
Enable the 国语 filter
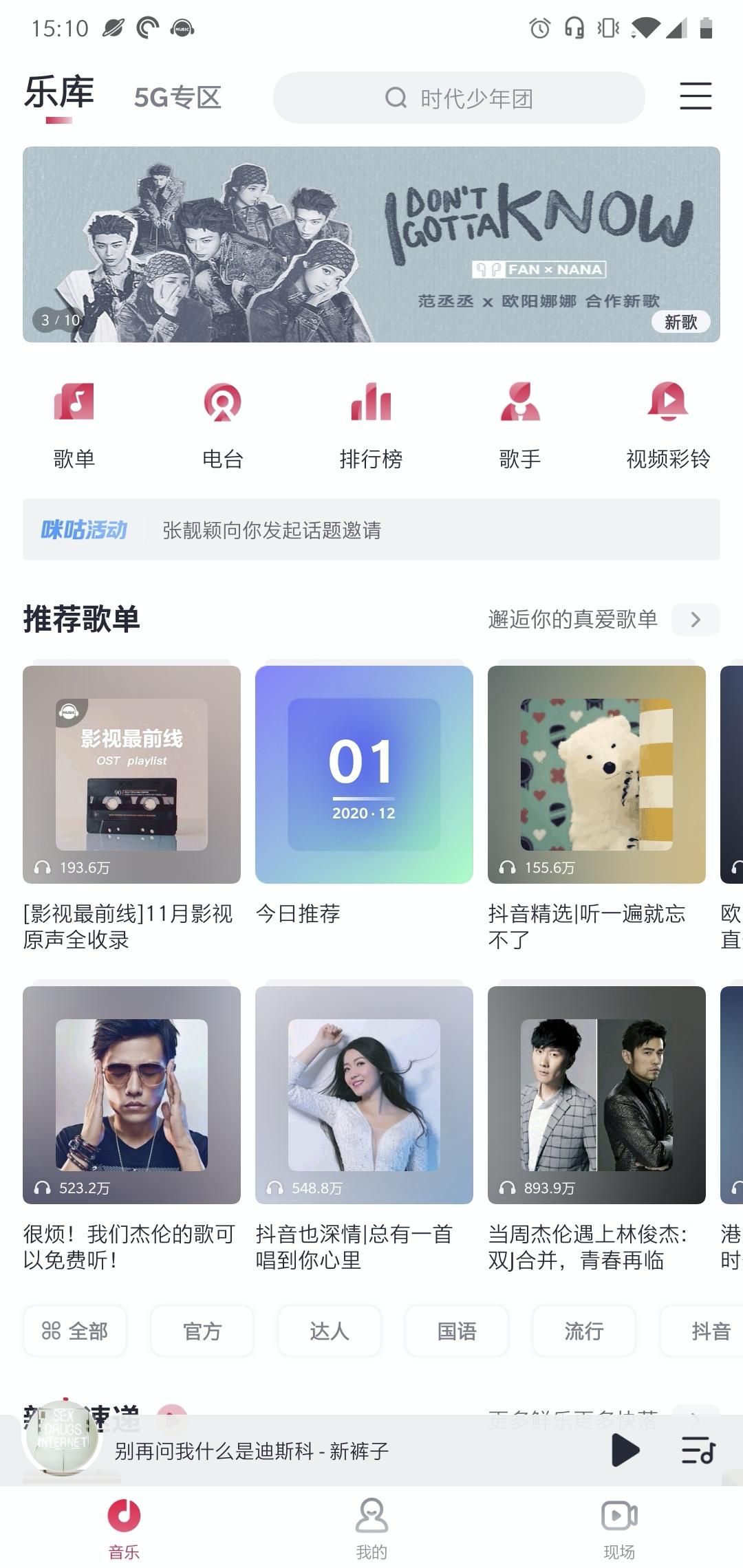(x=456, y=1331)
